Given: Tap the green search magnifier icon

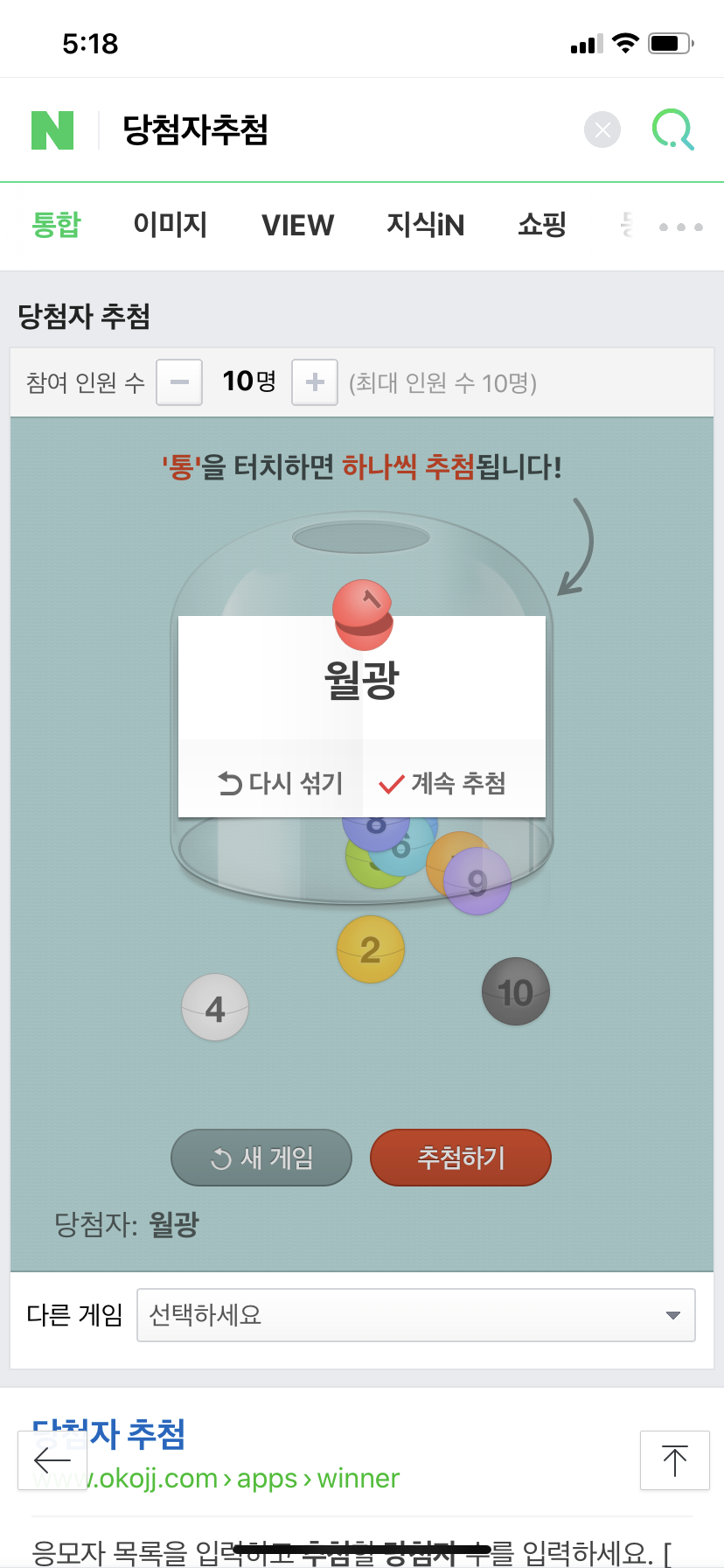Looking at the screenshot, I should pyautogui.click(x=673, y=130).
